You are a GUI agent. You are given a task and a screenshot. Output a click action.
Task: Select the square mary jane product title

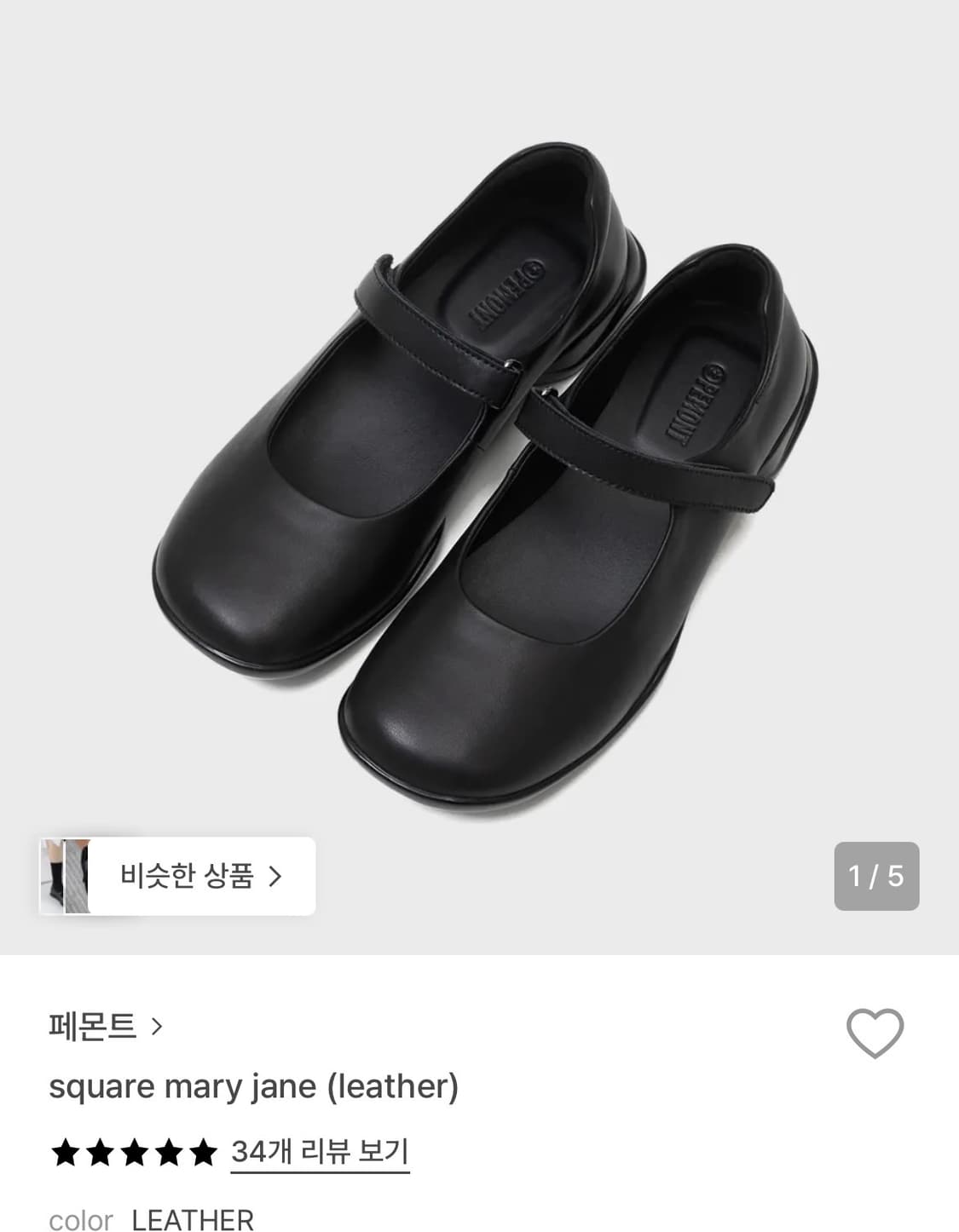tap(255, 1085)
